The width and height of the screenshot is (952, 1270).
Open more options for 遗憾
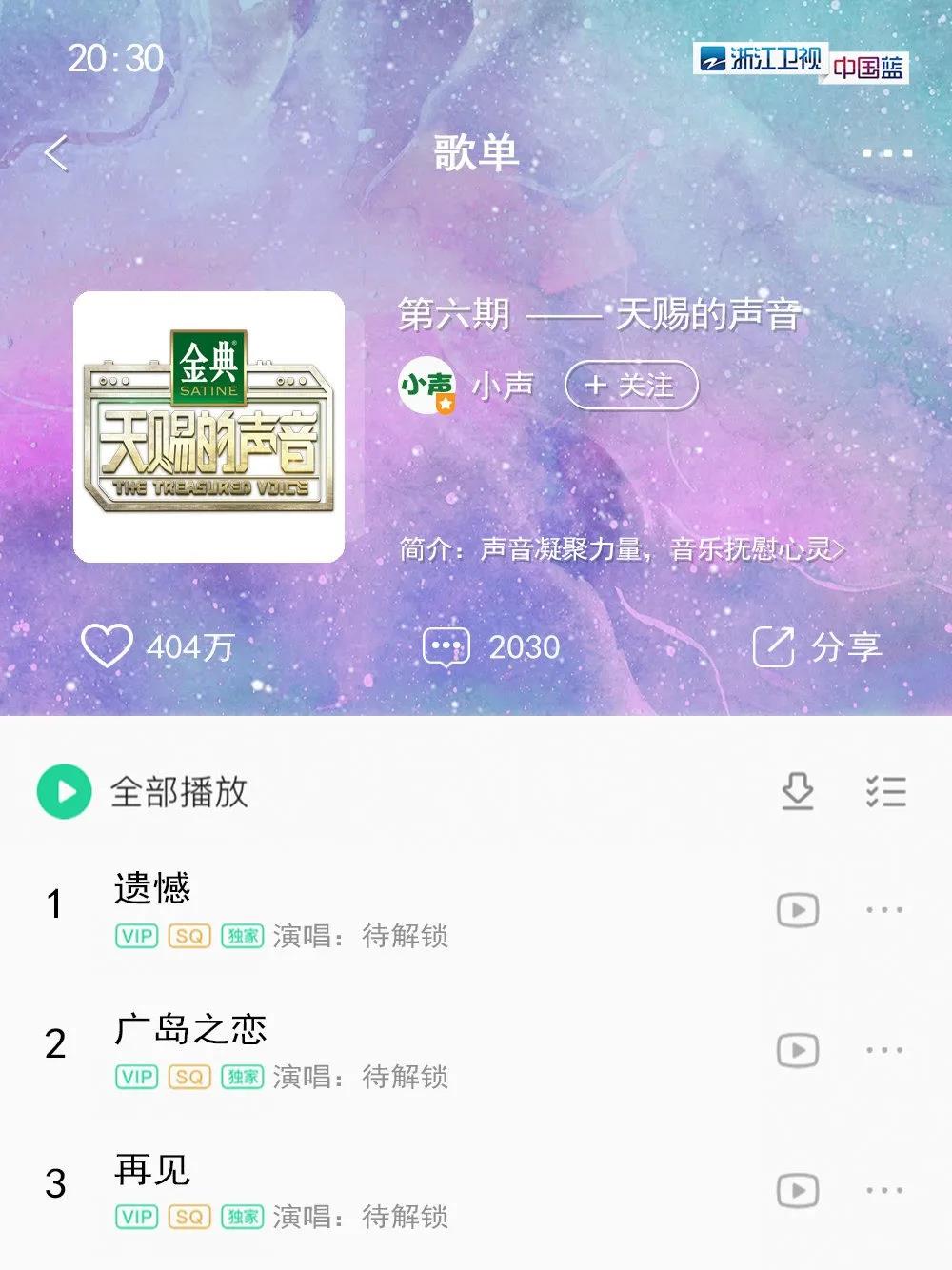[884, 910]
